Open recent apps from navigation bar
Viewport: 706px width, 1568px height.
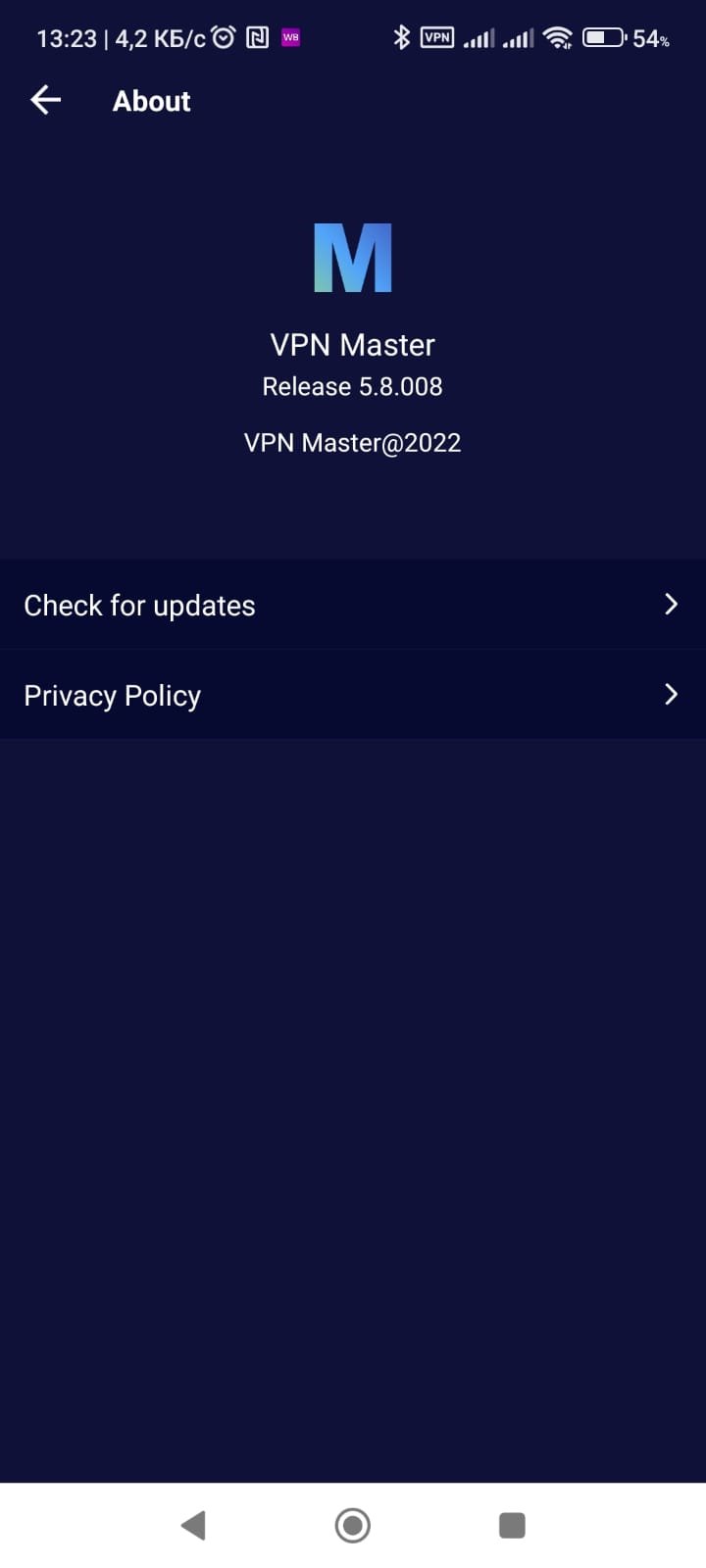(x=512, y=1525)
